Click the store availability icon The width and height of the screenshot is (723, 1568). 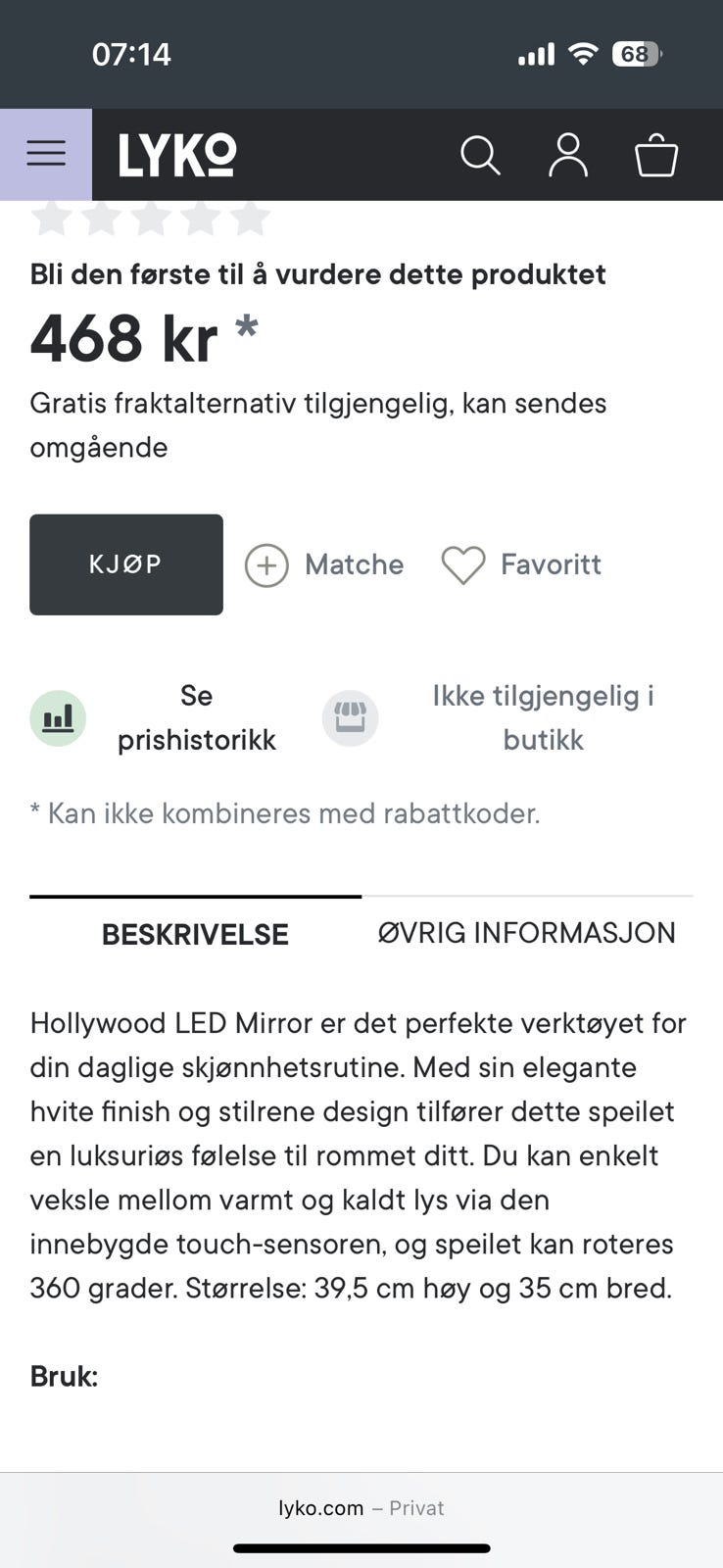[x=350, y=717]
